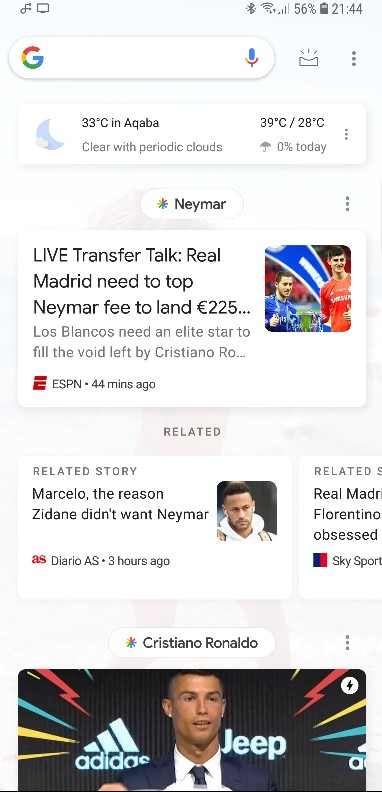Open the Aqaba weather card
This screenshot has width=382, height=792.
coord(192,134)
